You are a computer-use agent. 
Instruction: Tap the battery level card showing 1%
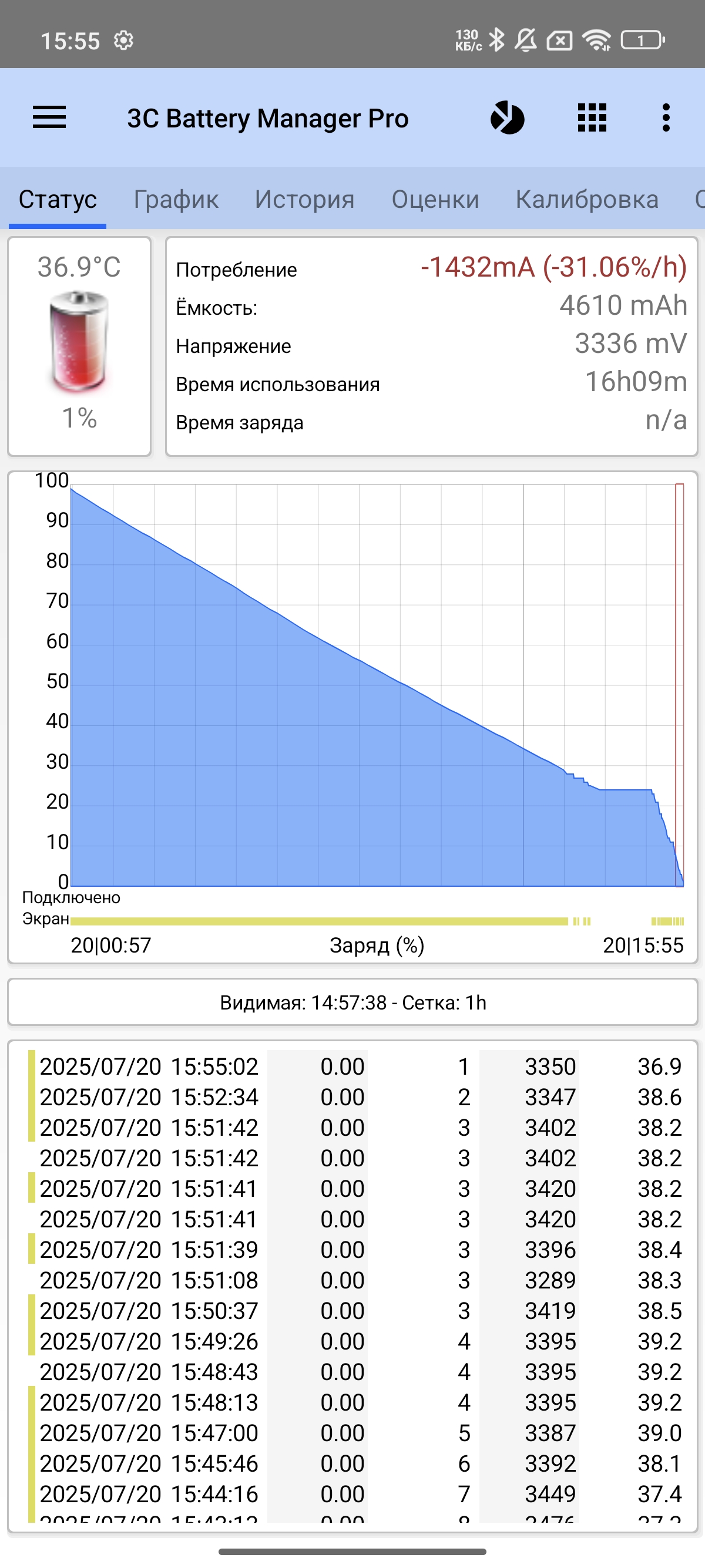[79, 346]
